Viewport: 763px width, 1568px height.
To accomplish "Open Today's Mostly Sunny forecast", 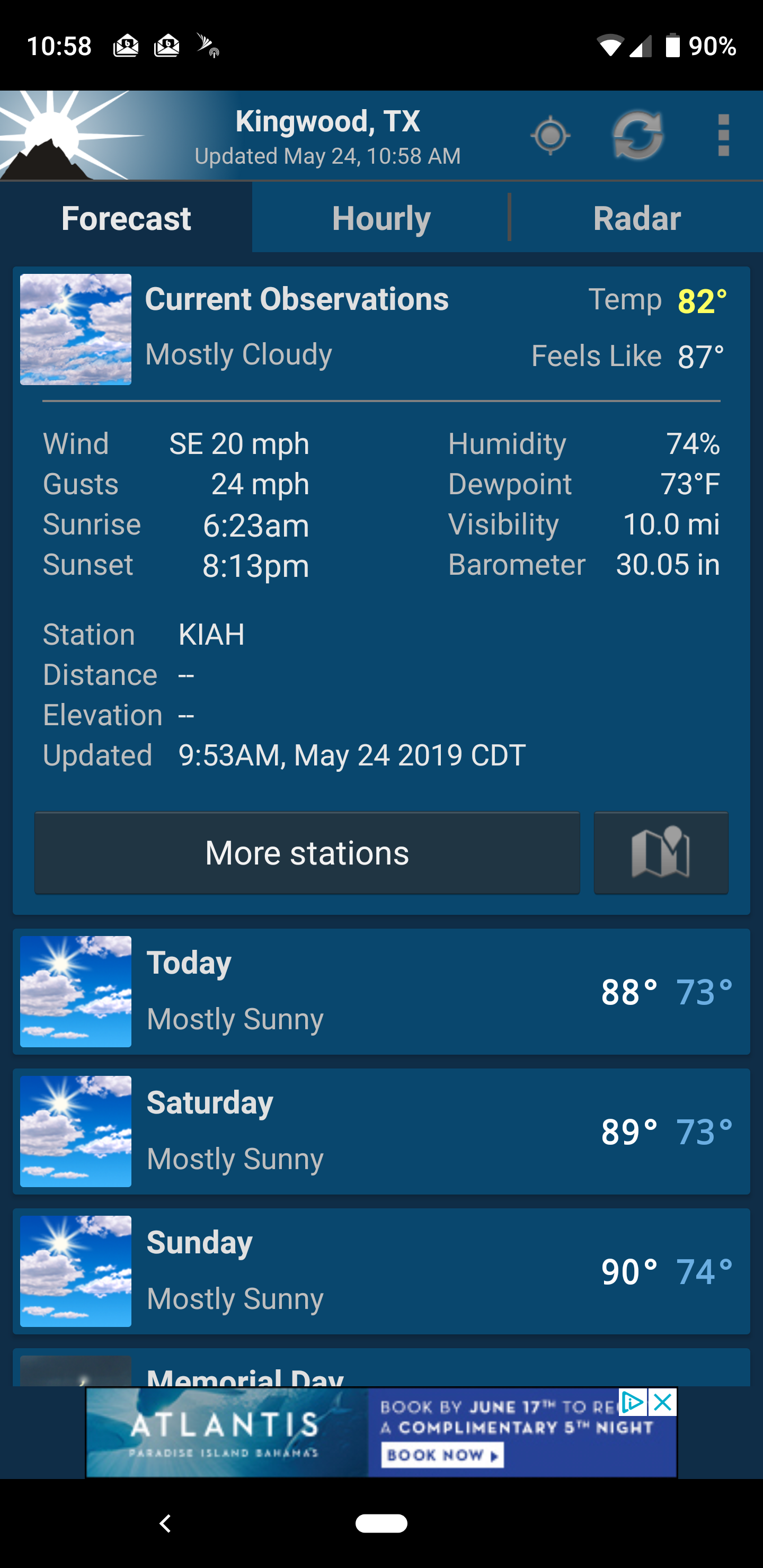I will (381, 991).
